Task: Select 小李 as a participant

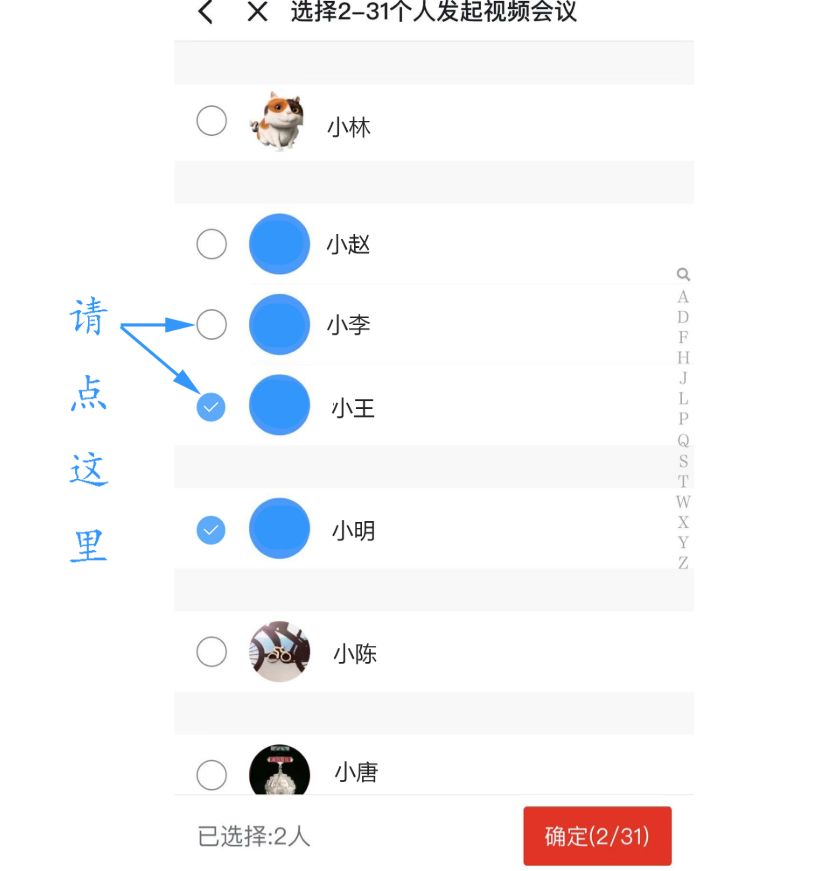Action: [211, 325]
